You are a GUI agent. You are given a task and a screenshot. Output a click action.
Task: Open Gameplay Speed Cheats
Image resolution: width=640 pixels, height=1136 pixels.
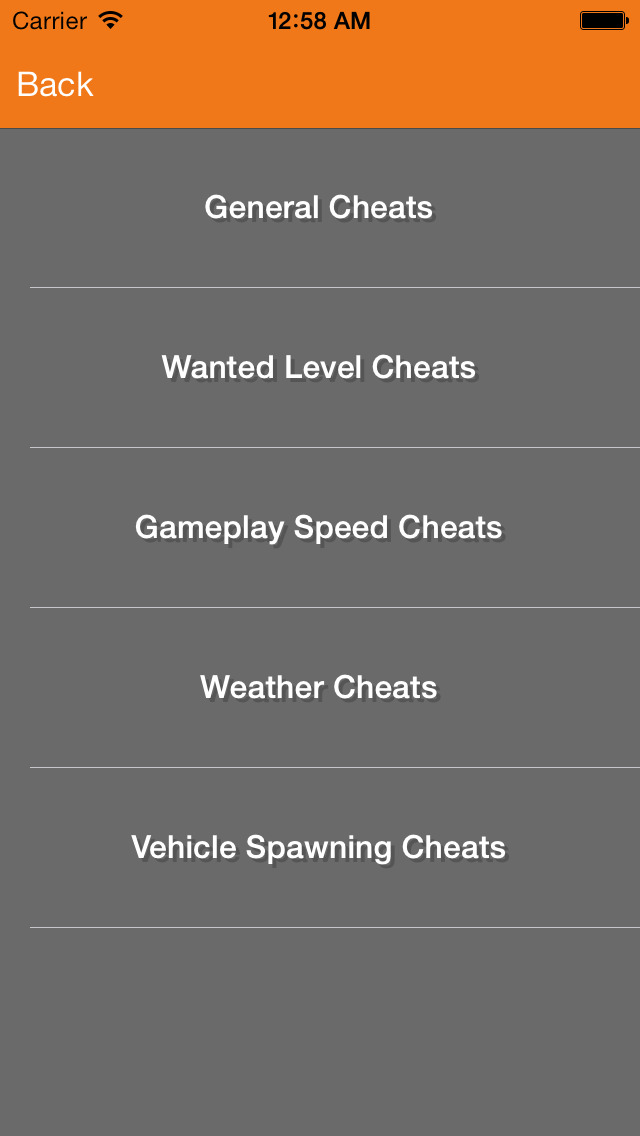coord(320,528)
